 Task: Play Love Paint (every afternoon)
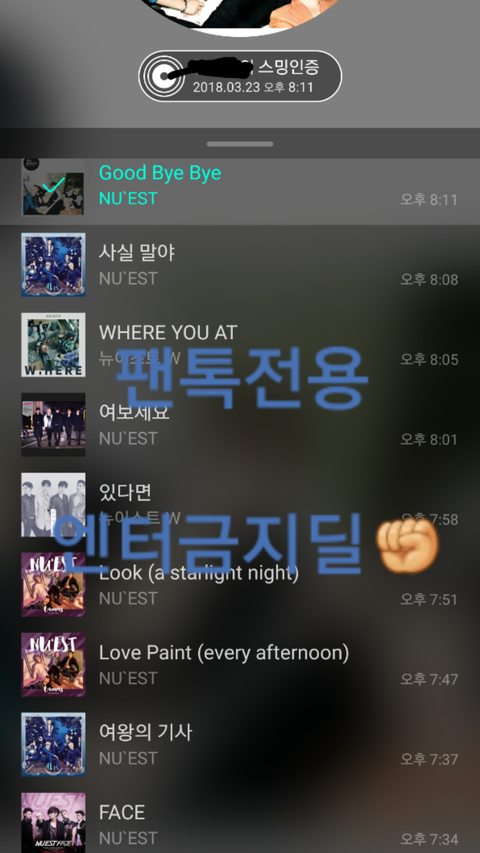coord(240,665)
